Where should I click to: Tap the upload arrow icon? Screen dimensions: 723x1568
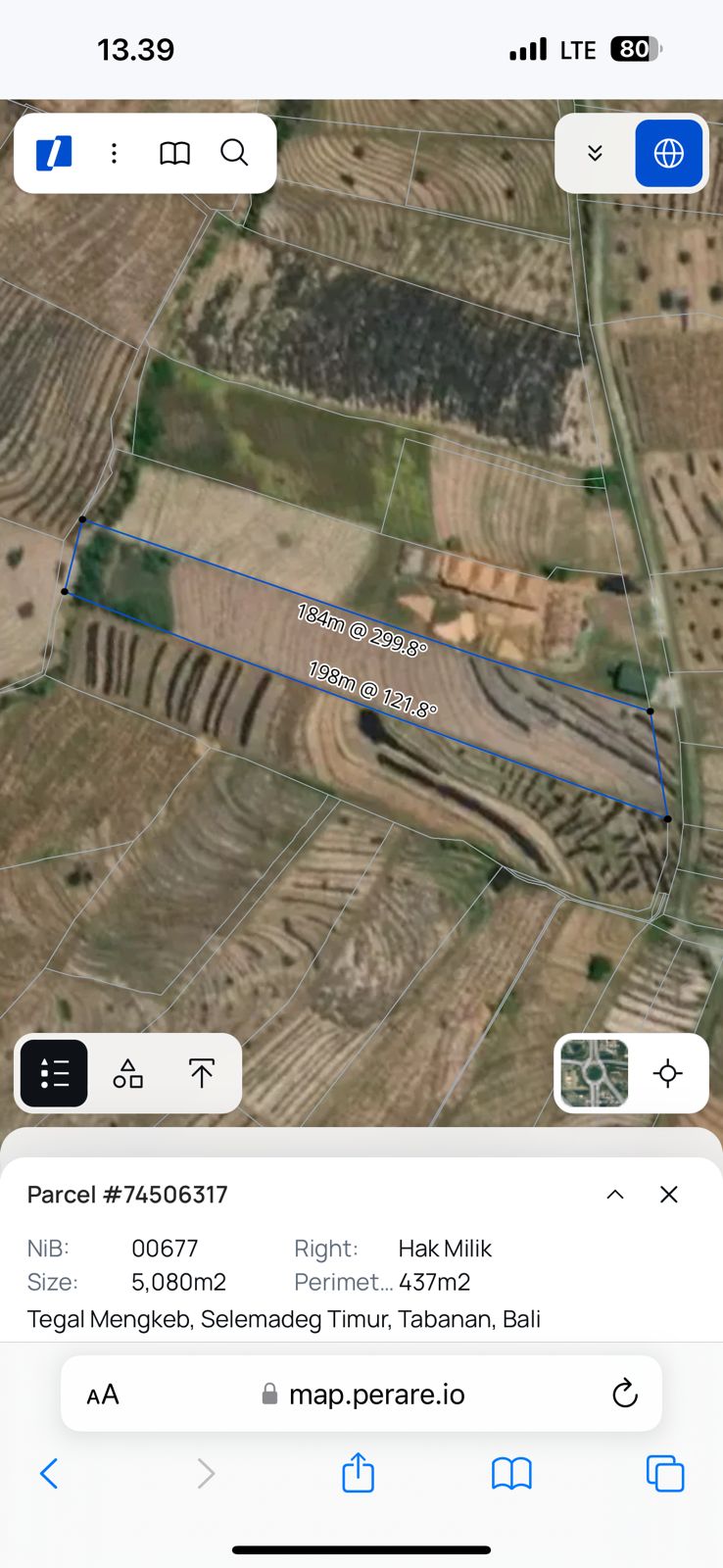click(x=202, y=1073)
